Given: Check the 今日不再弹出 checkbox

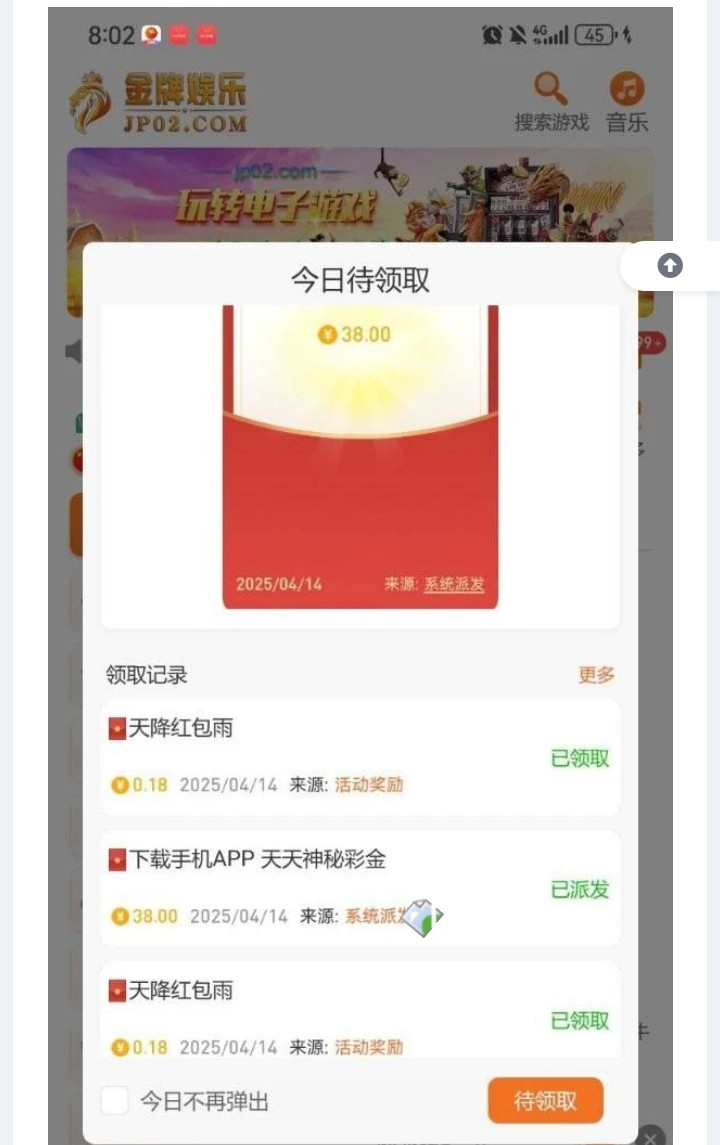Looking at the screenshot, I should tap(115, 1101).
